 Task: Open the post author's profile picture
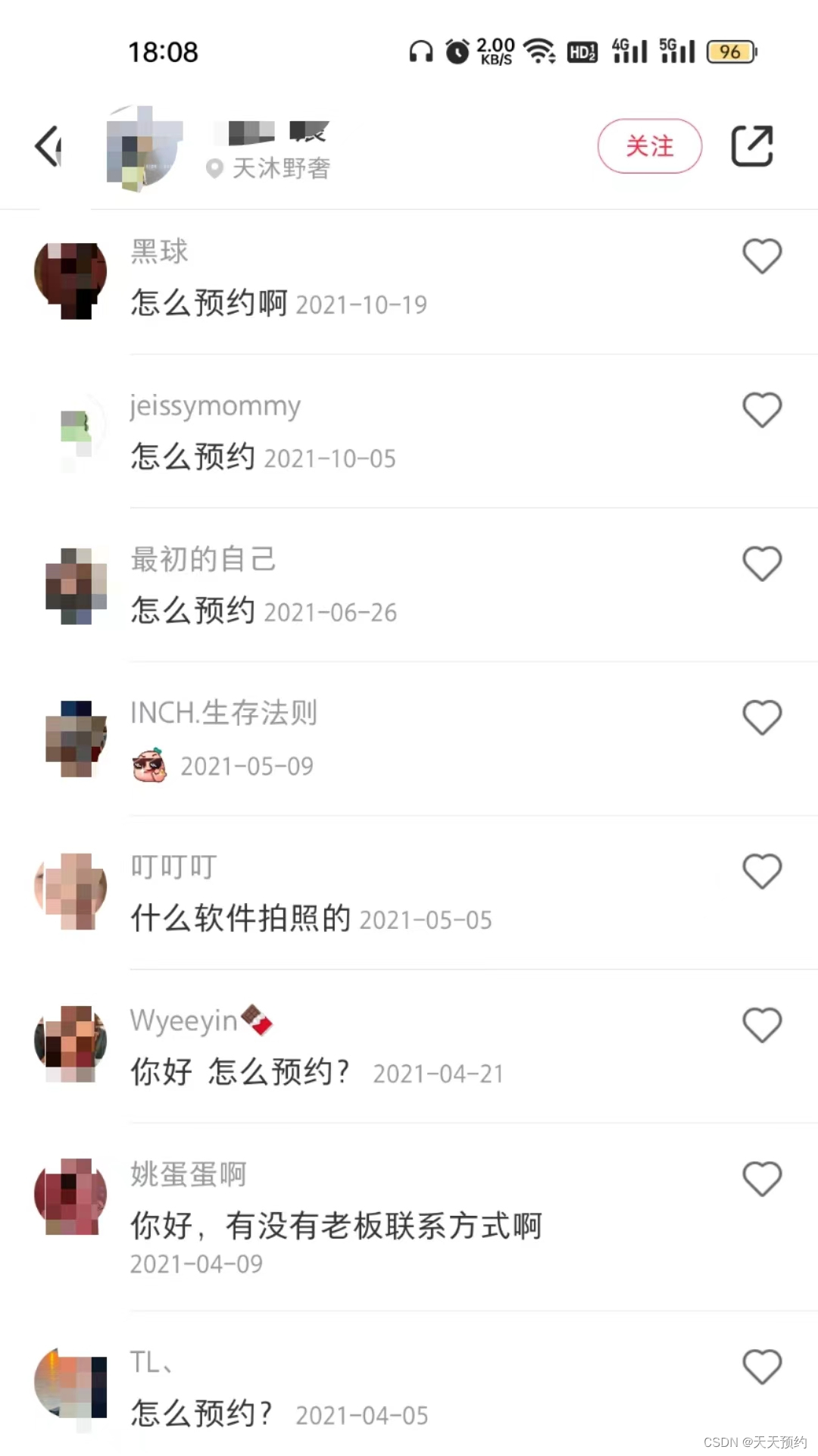tap(144, 148)
